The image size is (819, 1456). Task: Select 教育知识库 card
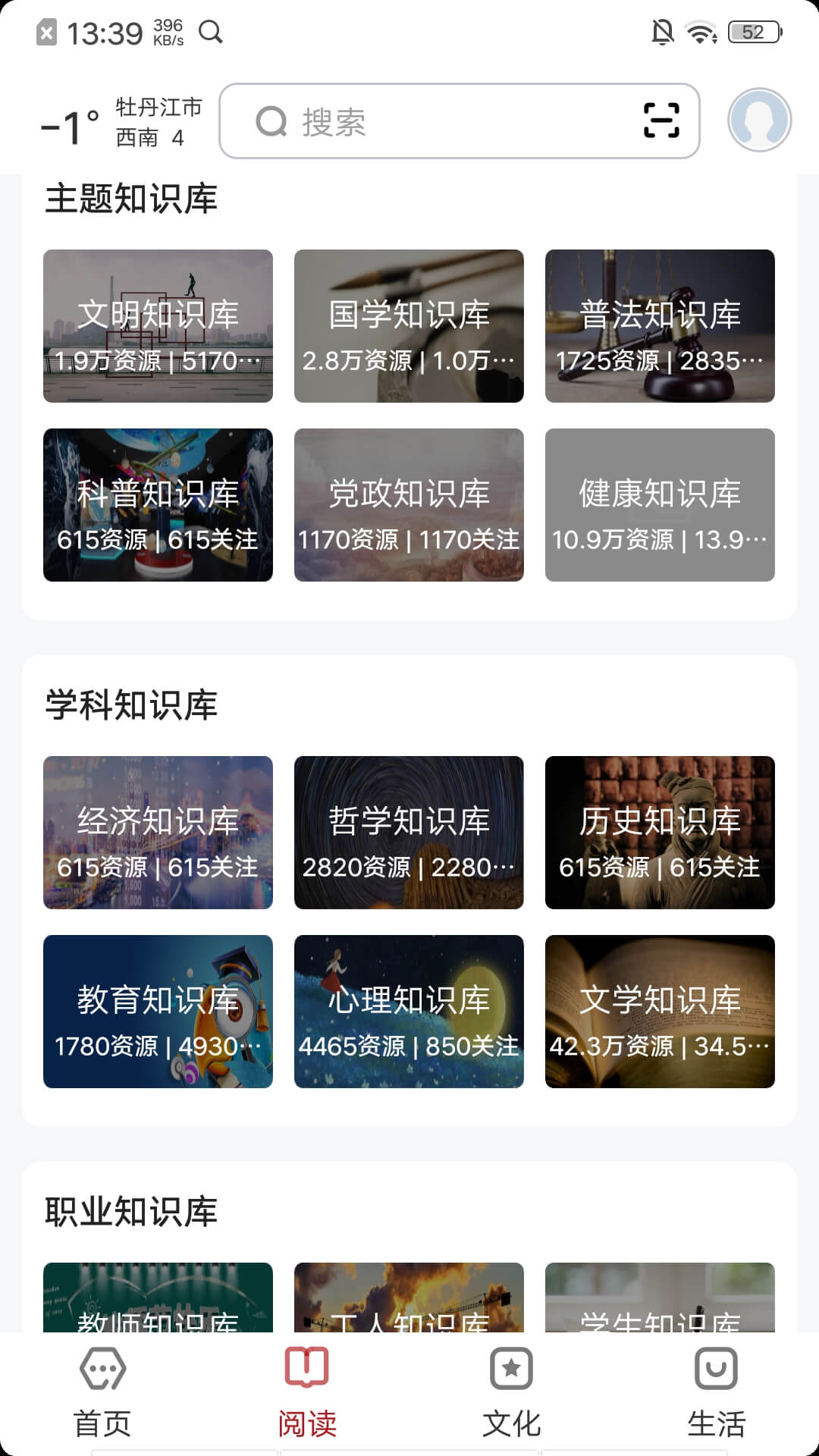[158, 1012]
